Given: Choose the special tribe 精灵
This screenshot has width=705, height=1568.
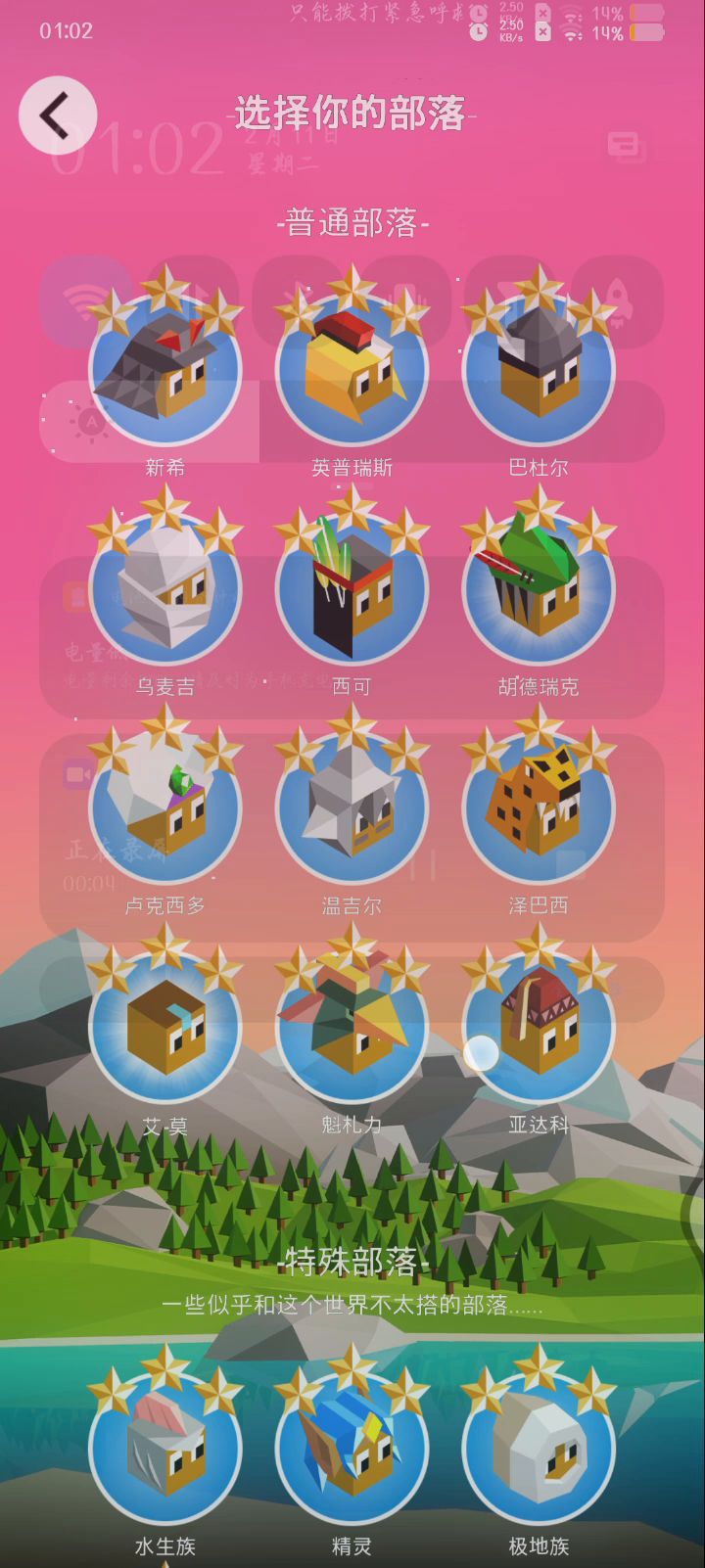Looking at the screenshot, I should click(x=352, y=1449).
